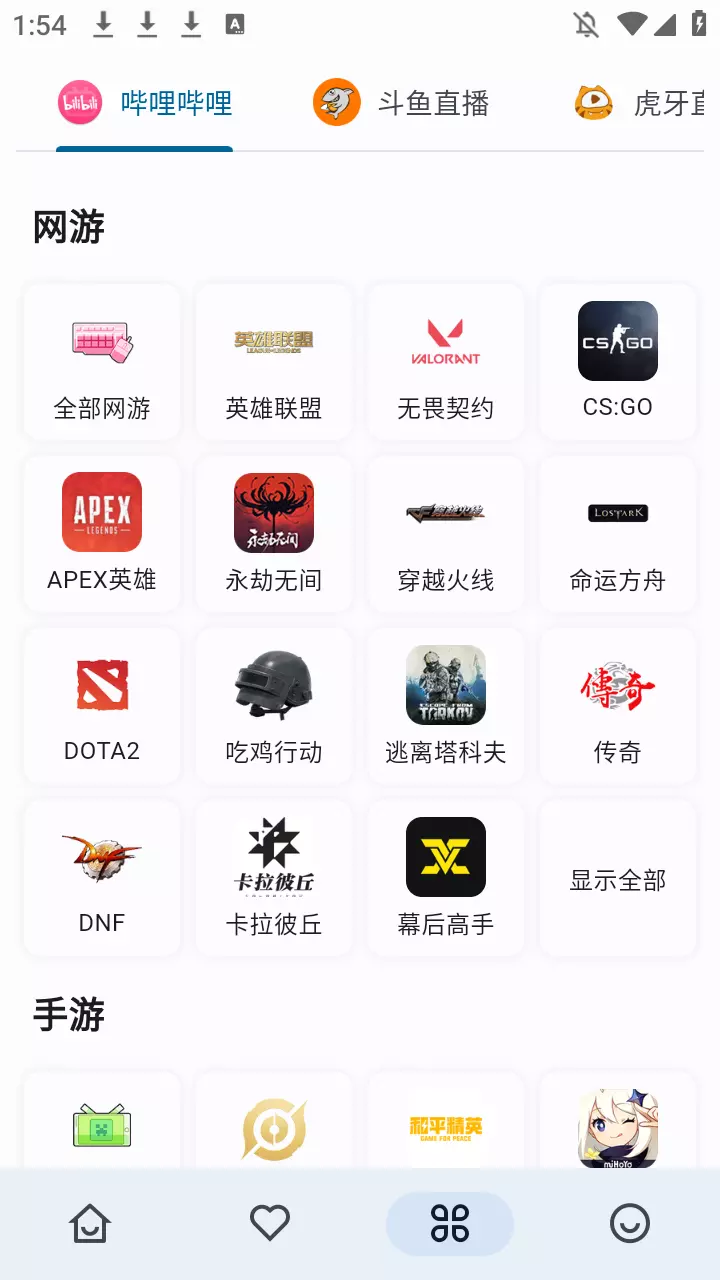
Task: Go to the home tab
Action: (x=90, y=1223)
